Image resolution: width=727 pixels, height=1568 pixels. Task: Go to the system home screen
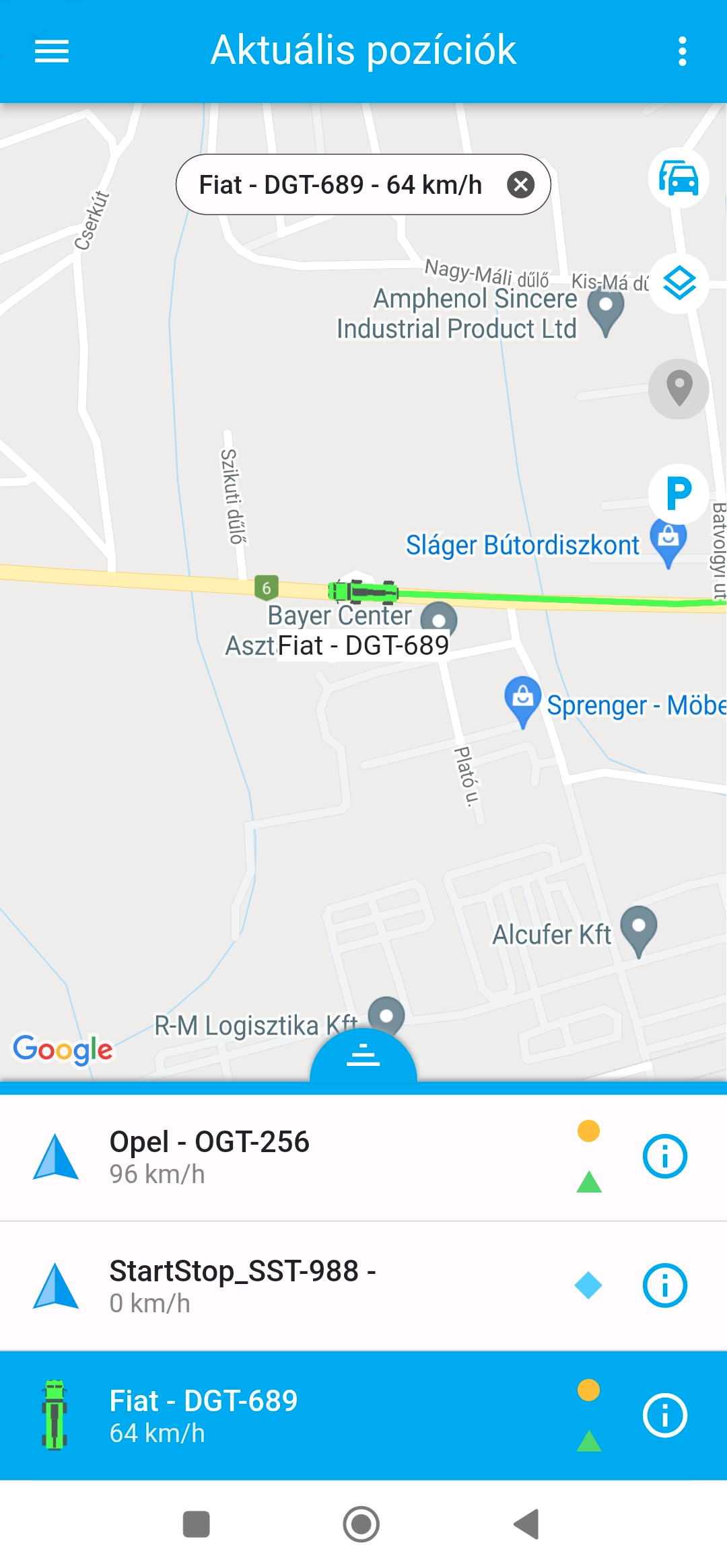361,1524
